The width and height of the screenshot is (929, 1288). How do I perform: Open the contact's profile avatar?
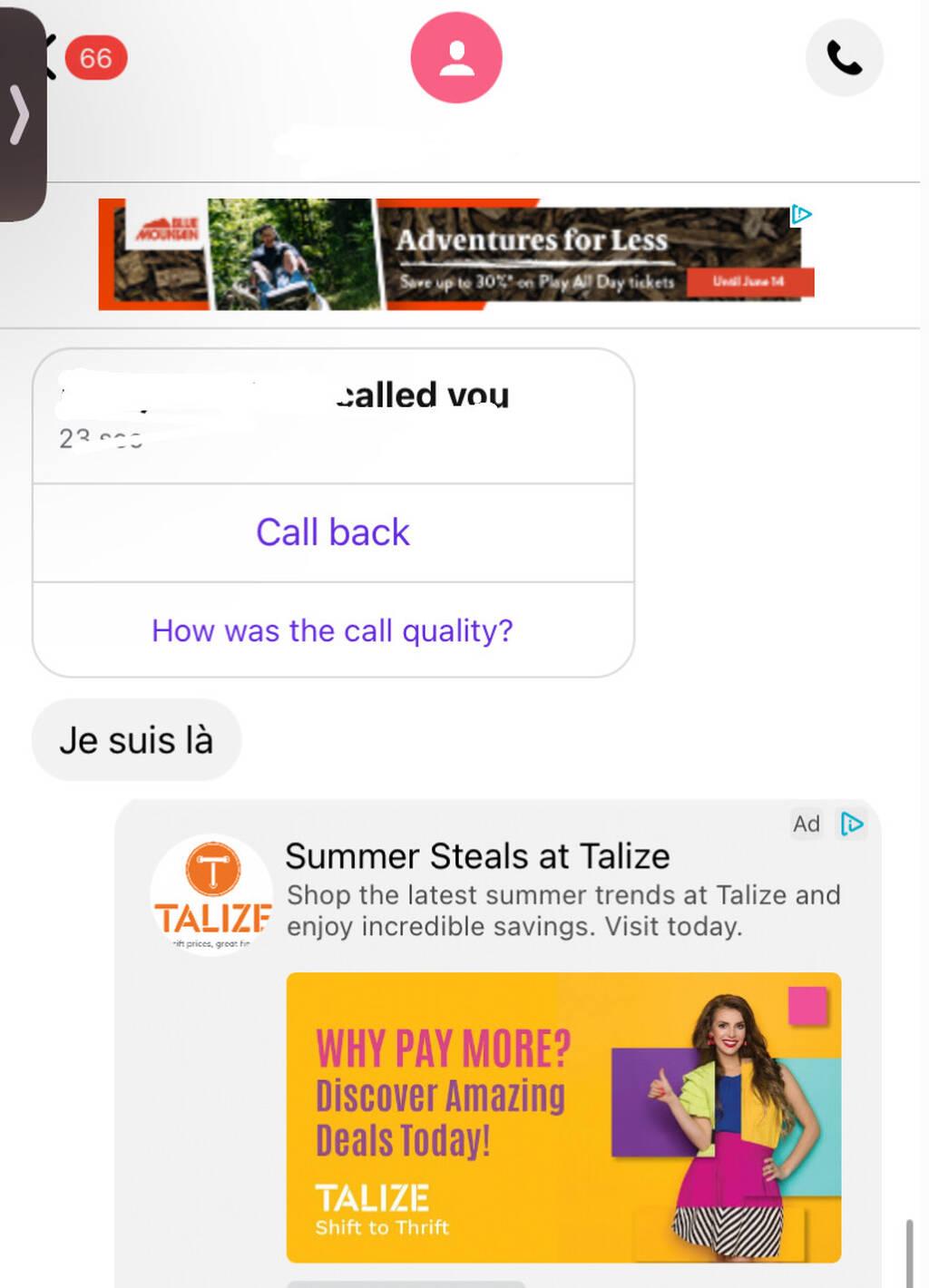coord(456,58)
